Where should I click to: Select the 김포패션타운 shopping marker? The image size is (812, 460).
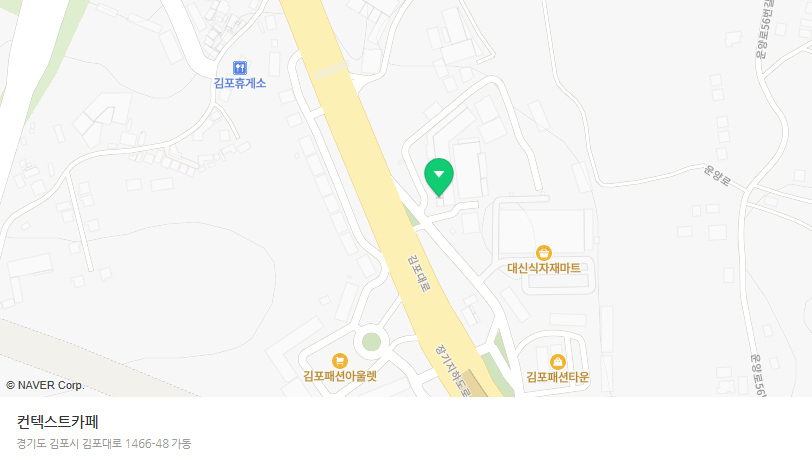pos(558,361)
